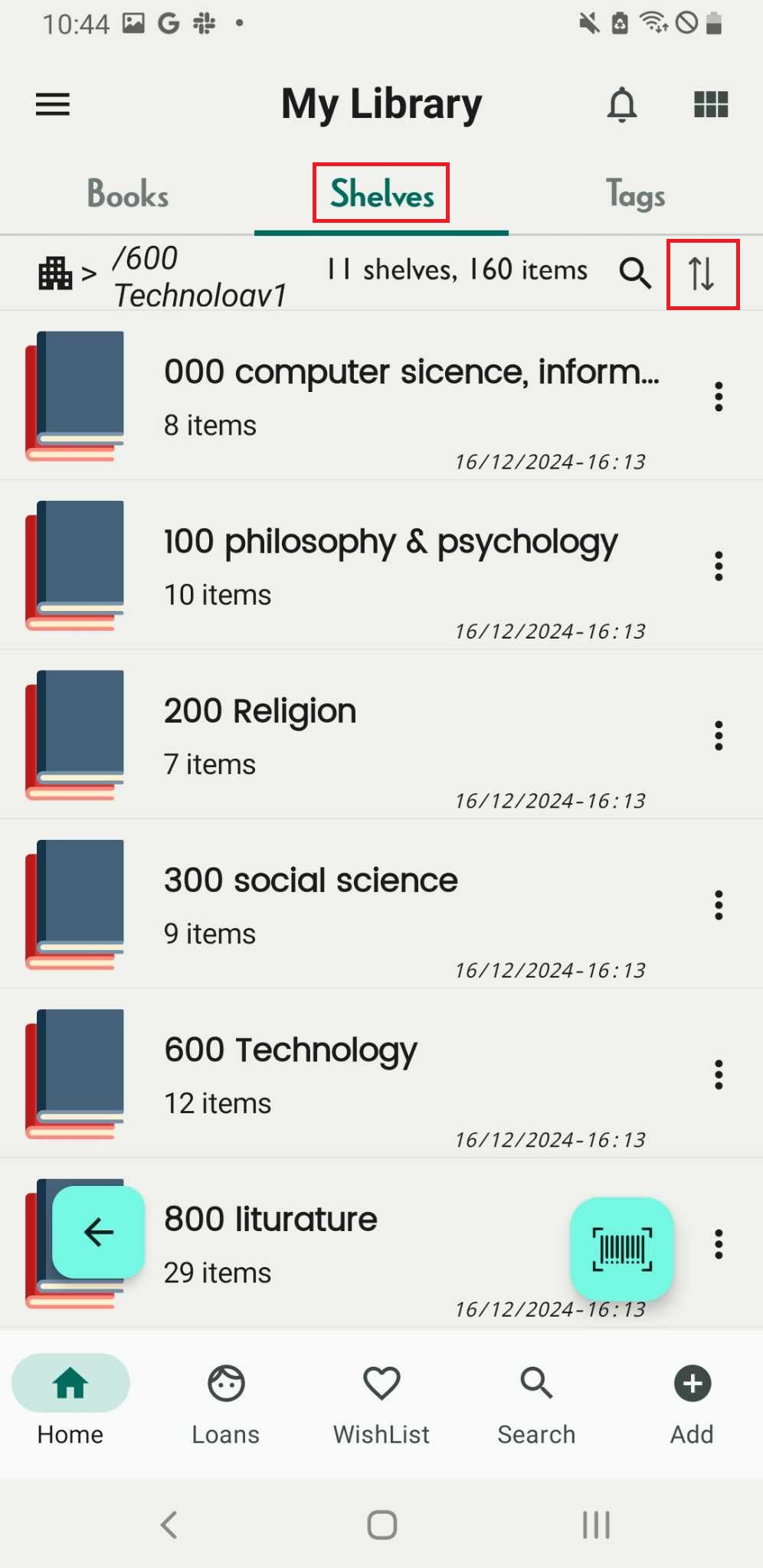Screen dimensions: 763x1568
Task: Open the notifications bell
Action: (x=622, y=104)
